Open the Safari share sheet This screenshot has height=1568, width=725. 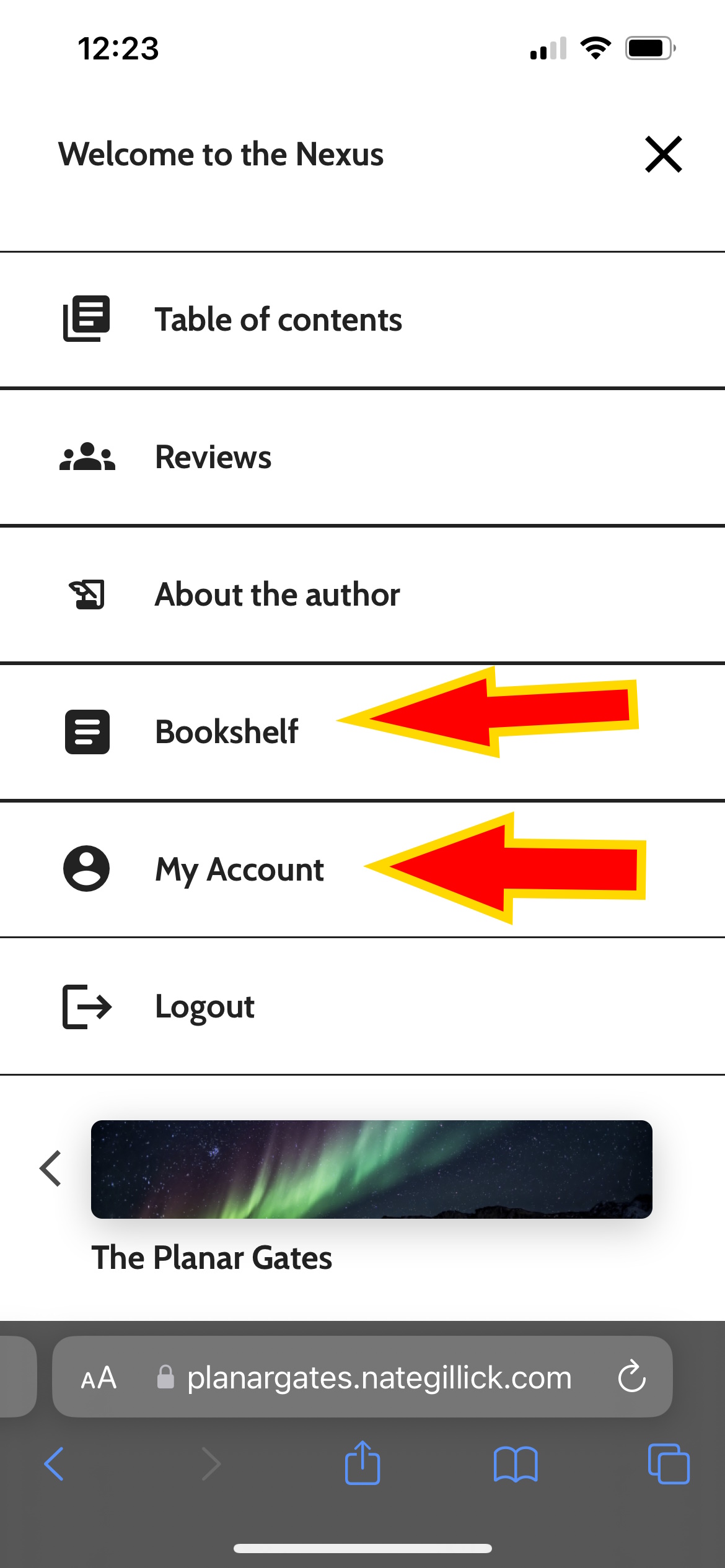362,1463
